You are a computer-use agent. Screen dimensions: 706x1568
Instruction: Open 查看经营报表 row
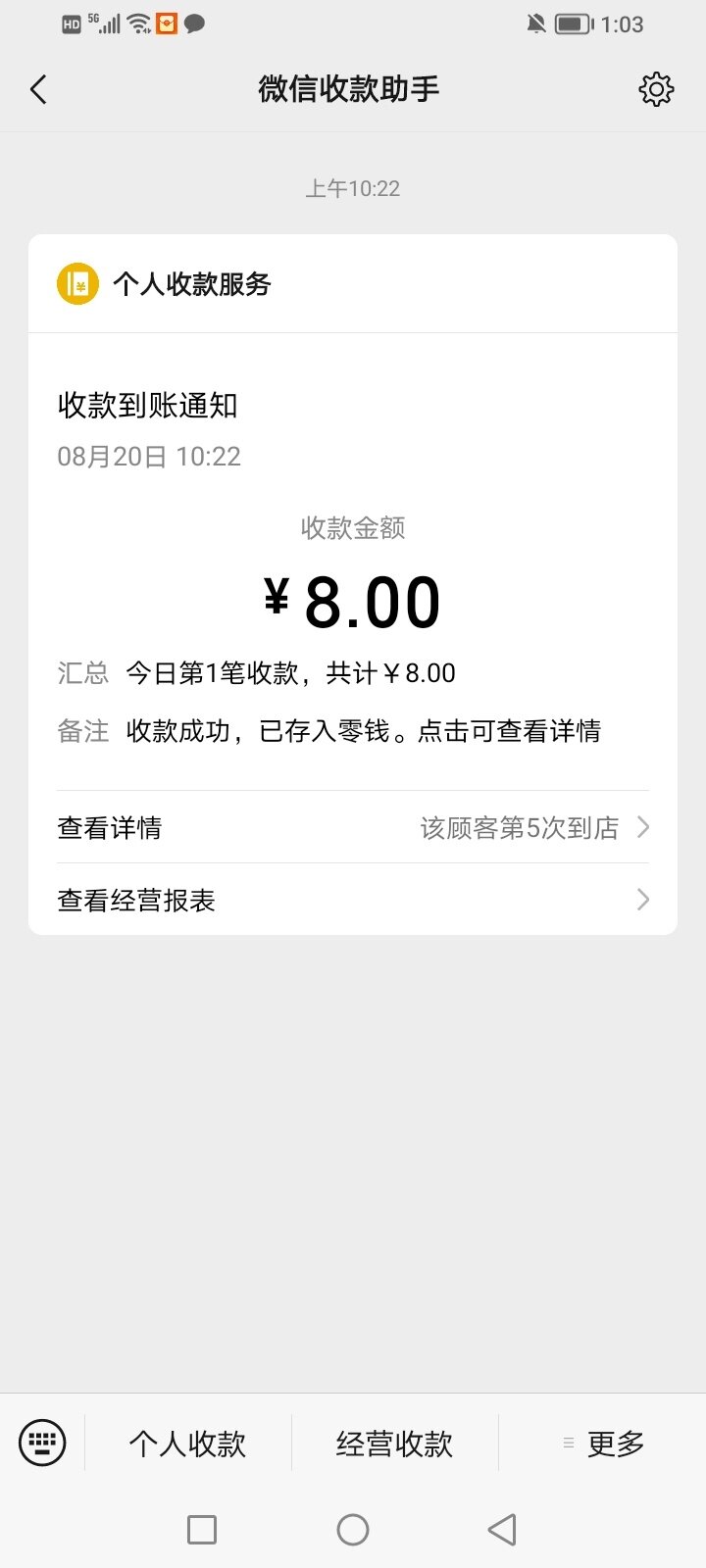353,900
